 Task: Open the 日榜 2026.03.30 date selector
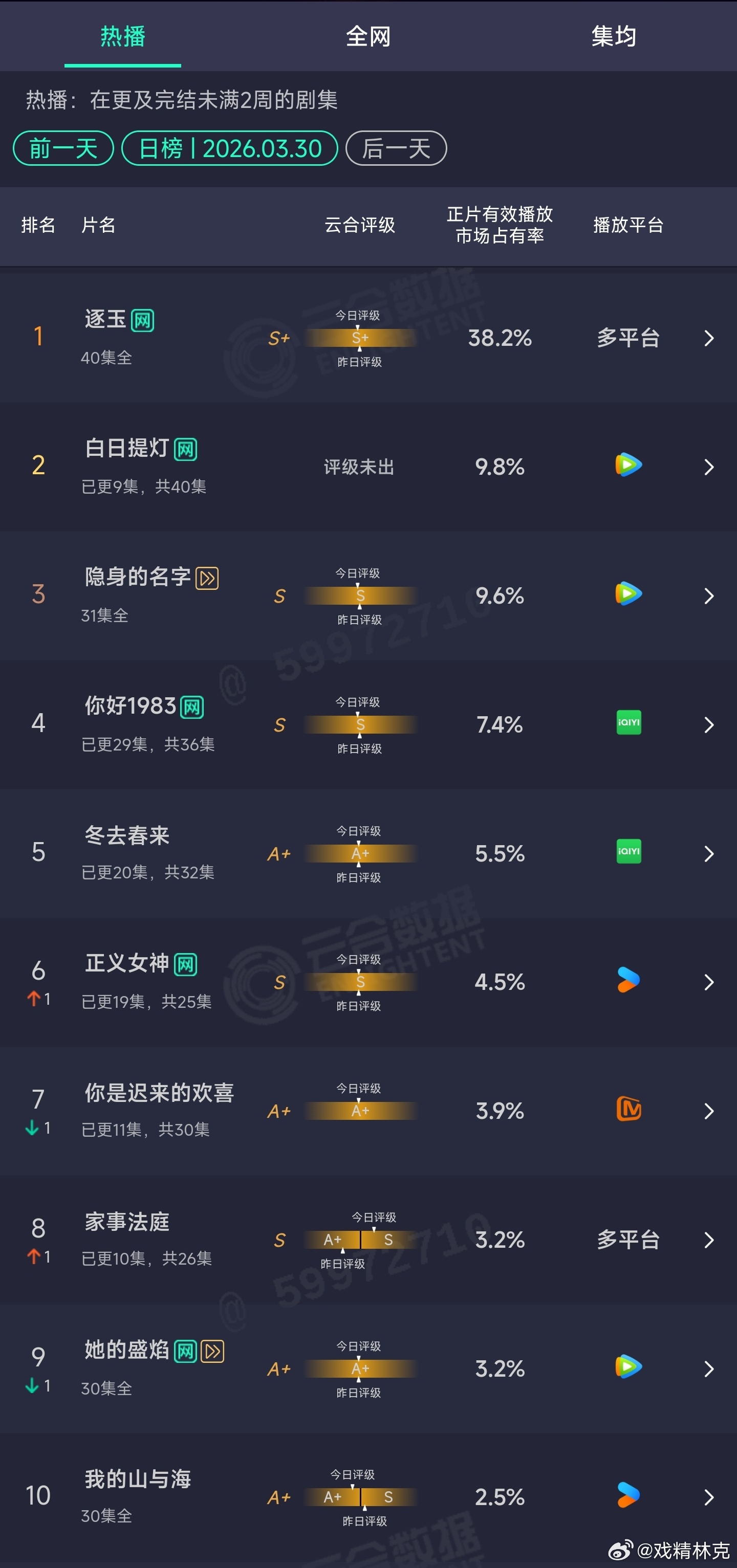coord(230,148)
